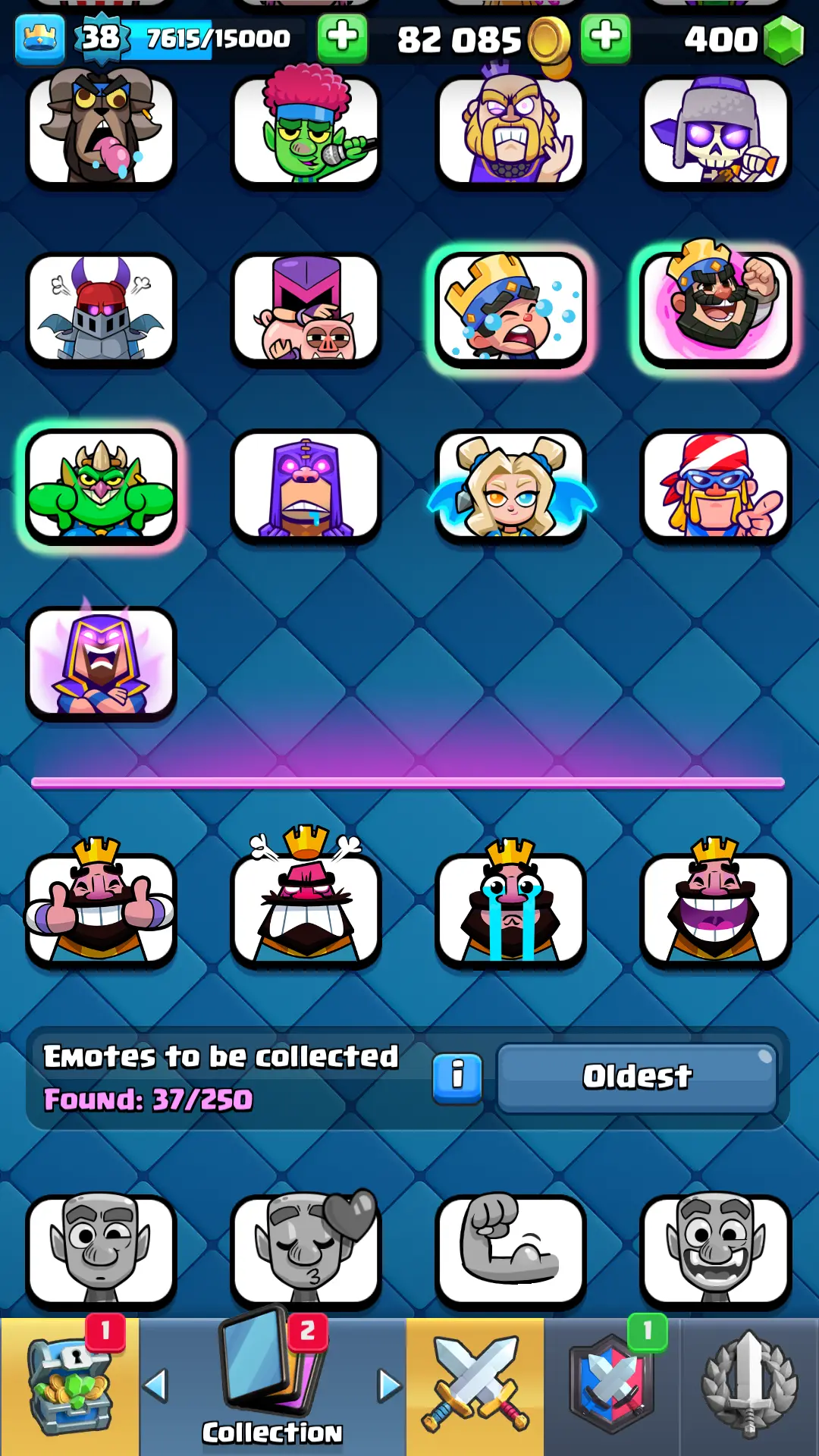Select the thumbs up king emote
The image size is (819, 1456).
[x=101, y=910]
